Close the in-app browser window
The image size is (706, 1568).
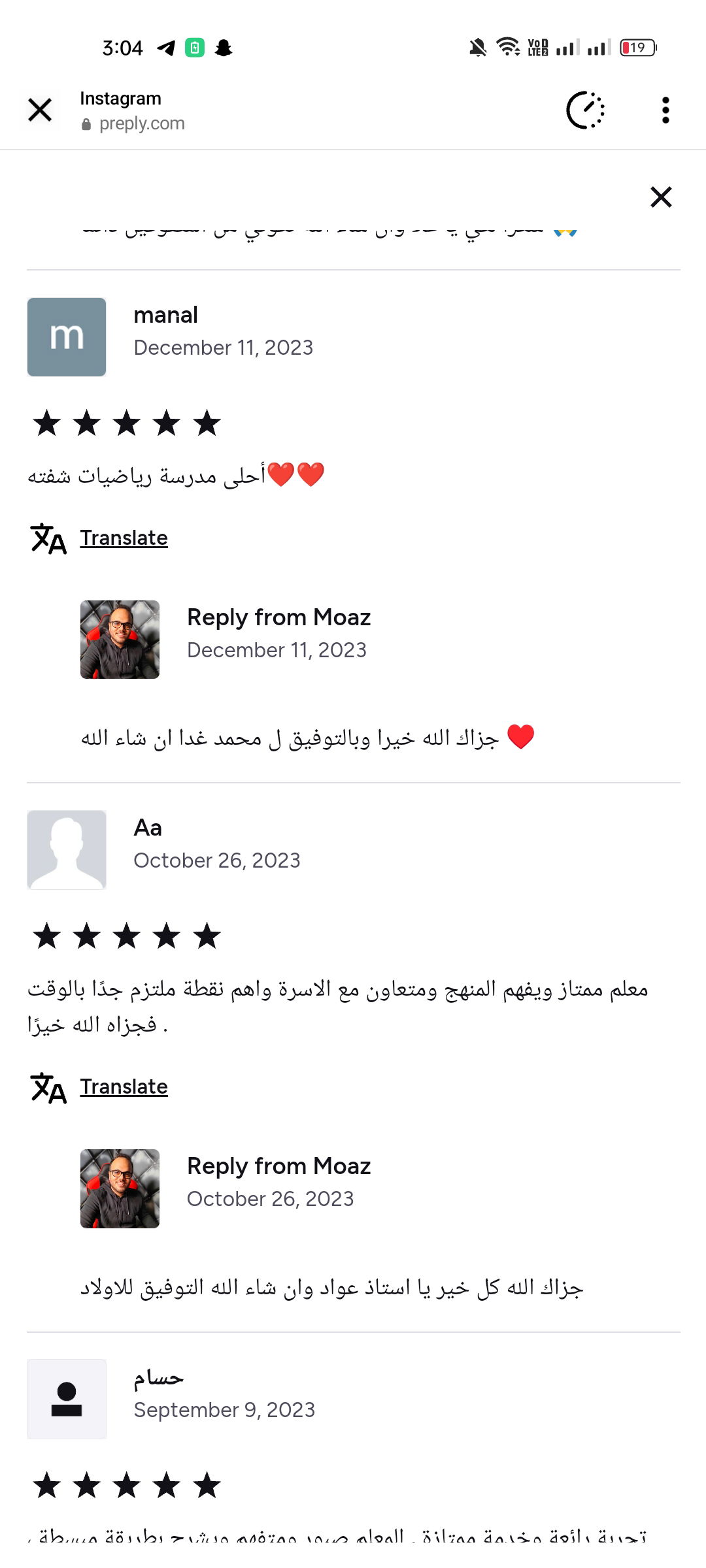click(40, 110)
